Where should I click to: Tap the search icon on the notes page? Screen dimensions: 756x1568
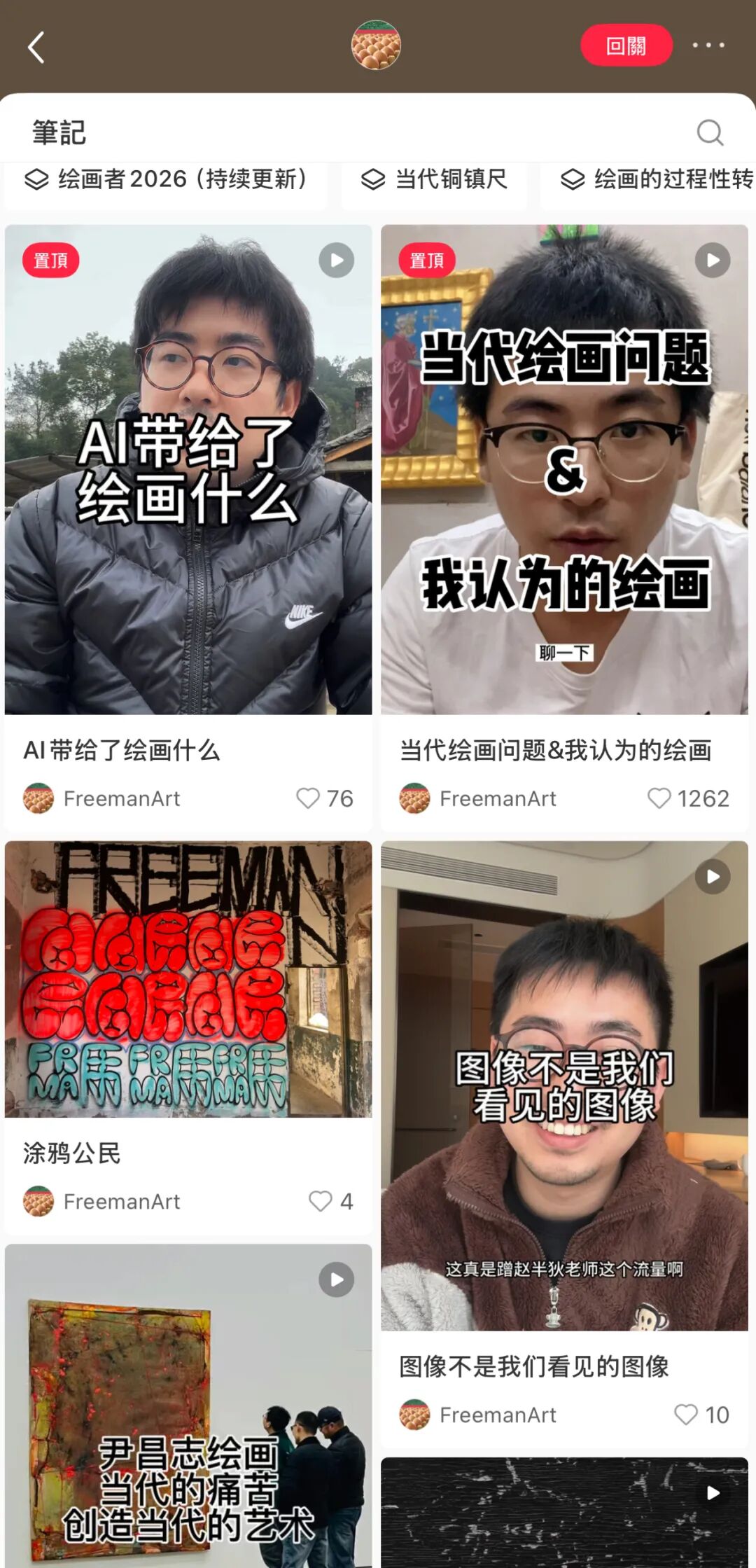[710, 131]
